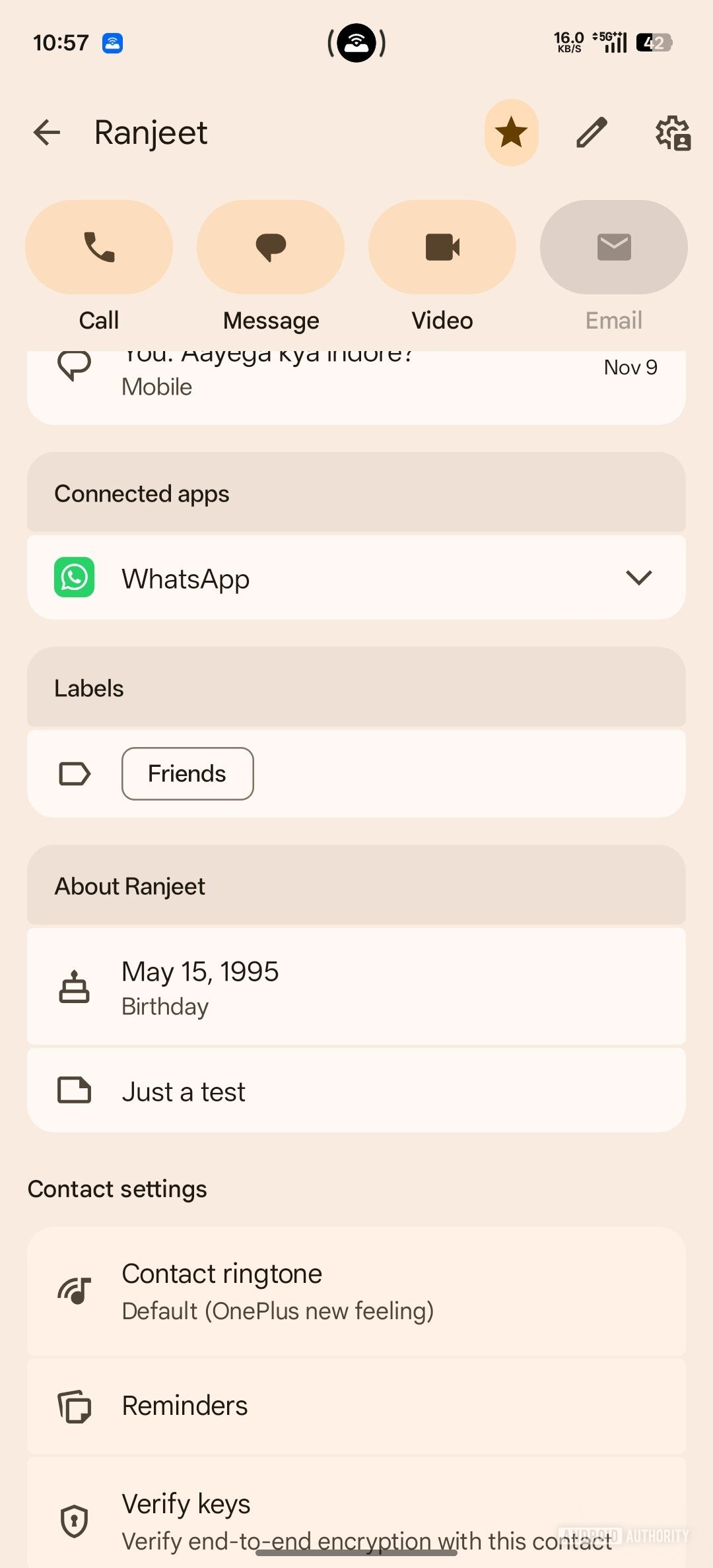Screen dimensions: 713x1568
Task: Open the 'Just a test' note
Action: pyautogui.click(x=183, y=1090)
